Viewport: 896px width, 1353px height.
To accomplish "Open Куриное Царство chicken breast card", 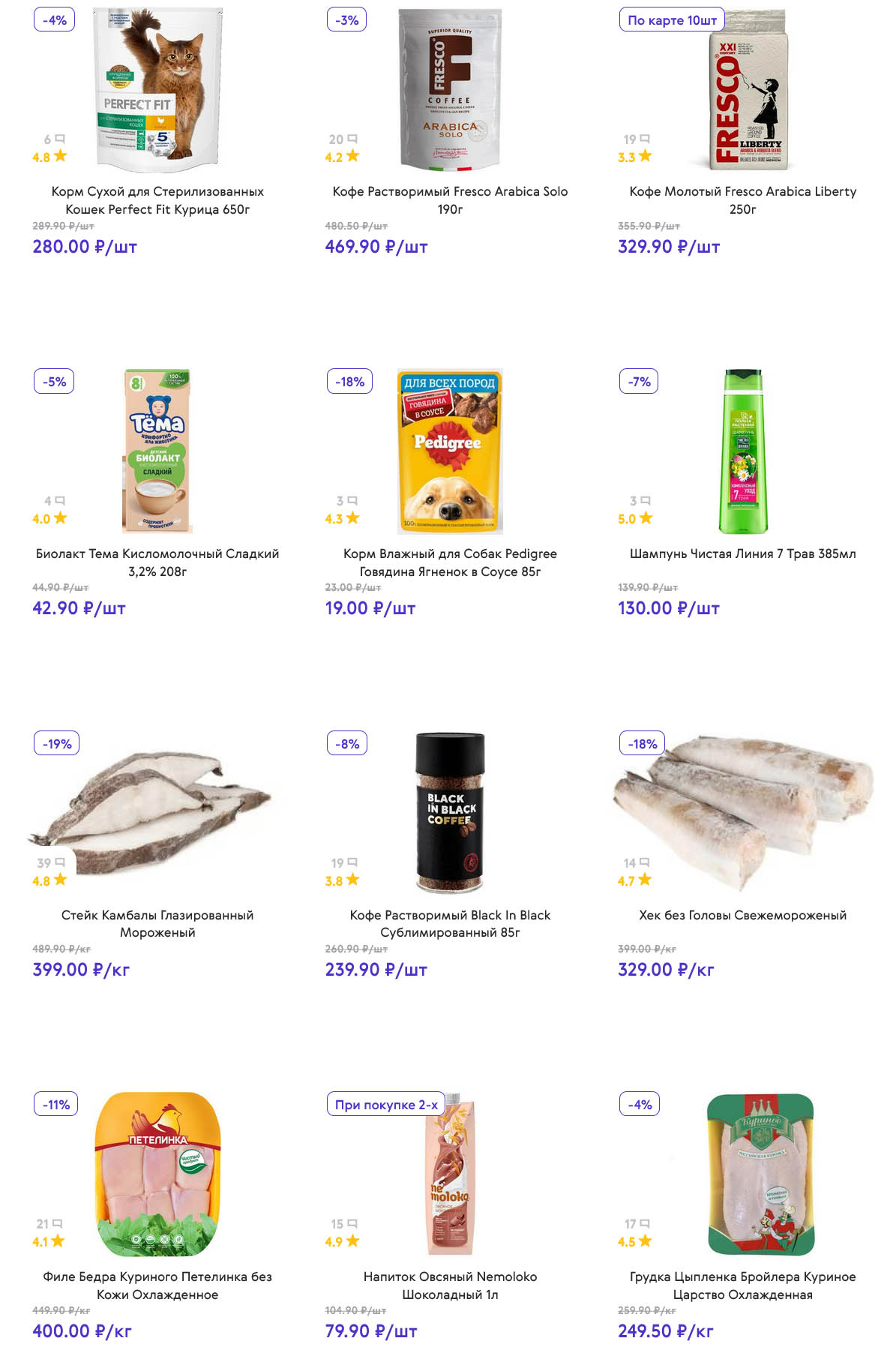I will point(742,1285).
